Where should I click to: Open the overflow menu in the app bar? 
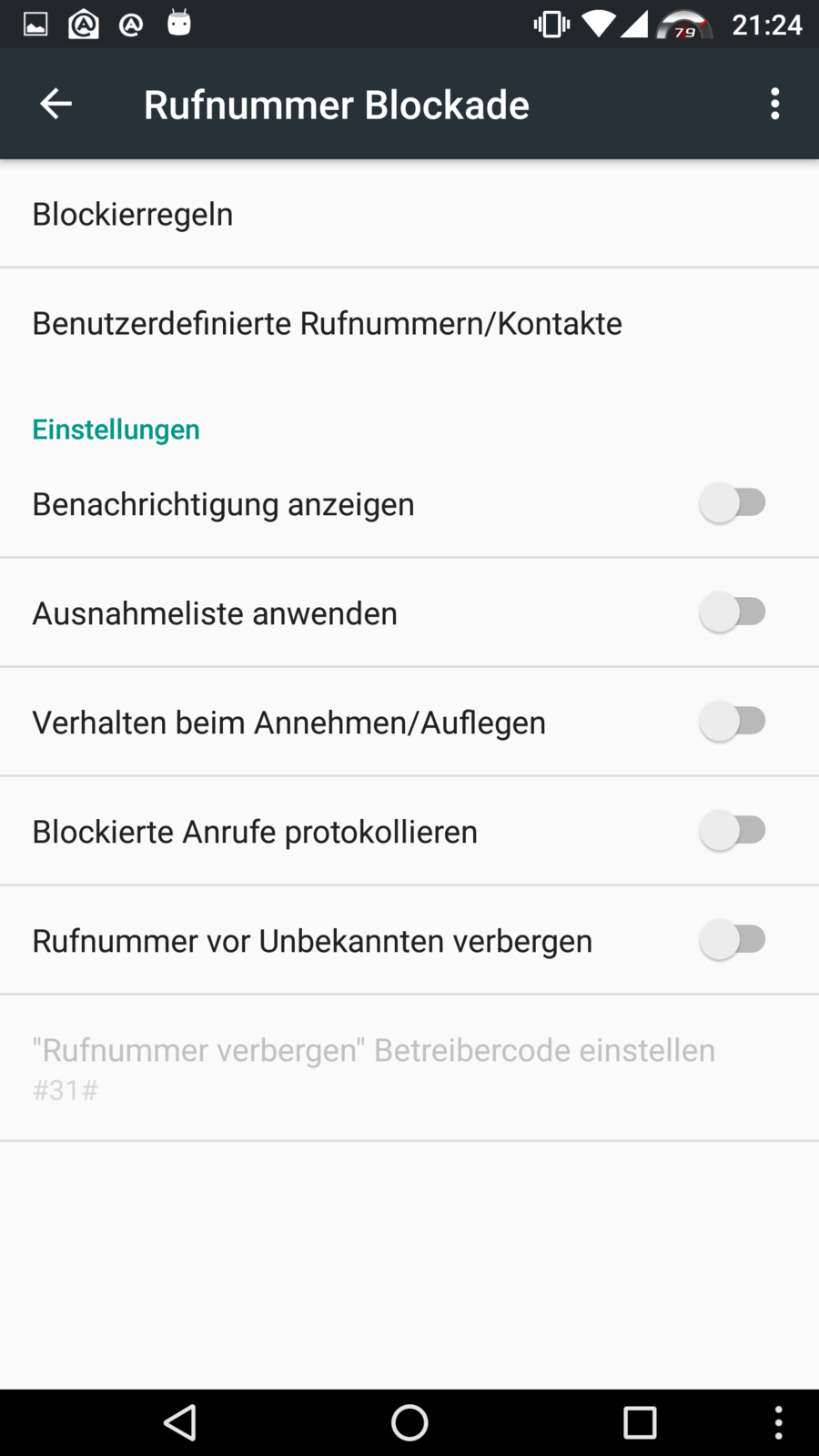click(774, 104)
